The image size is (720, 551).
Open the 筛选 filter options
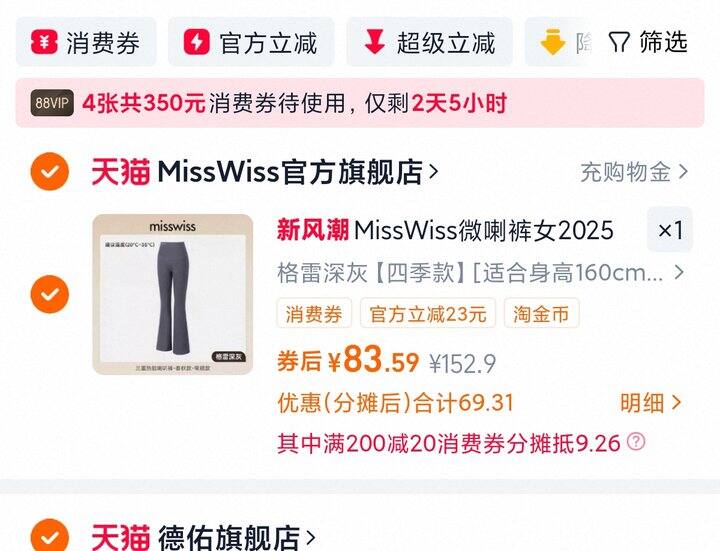click(x=648, y=42)
